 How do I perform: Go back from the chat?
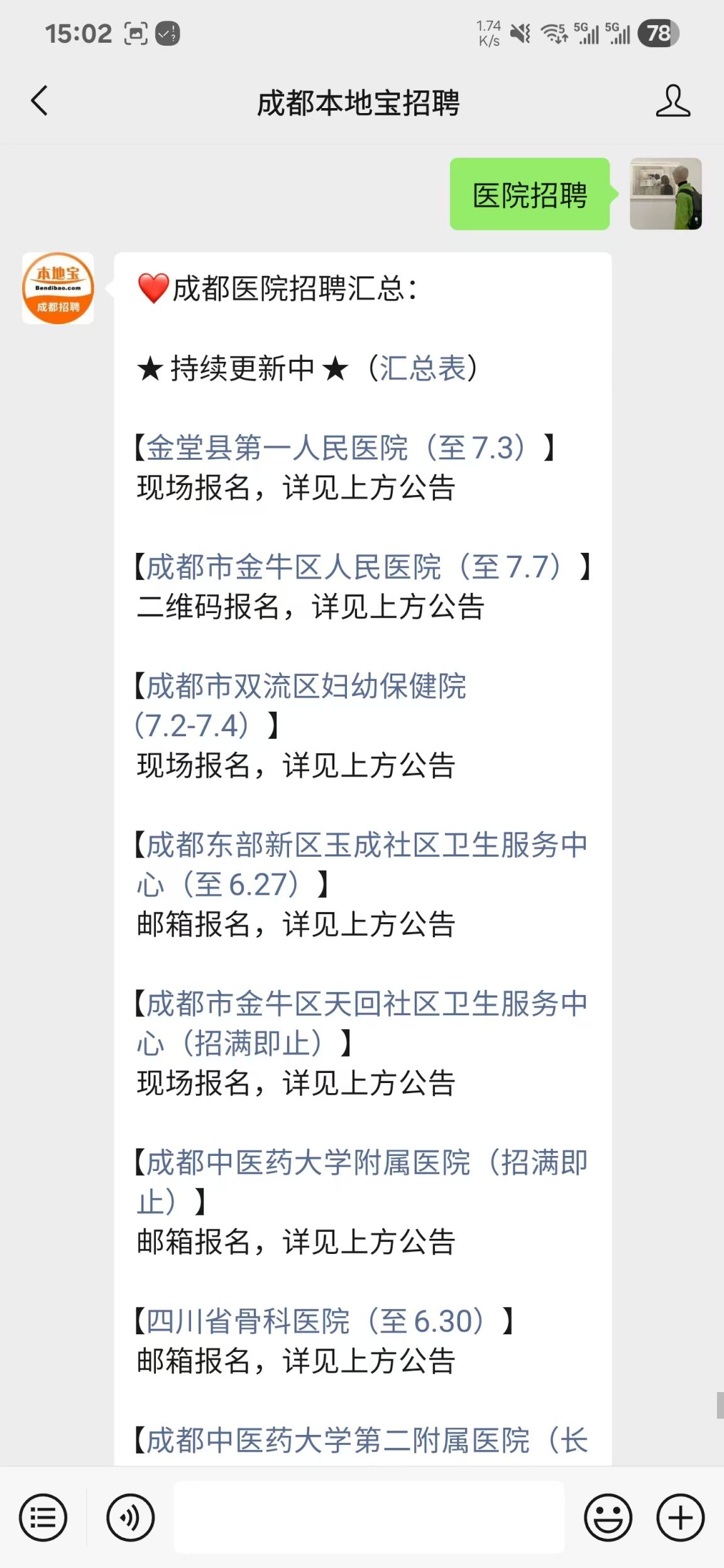[x=39, y=101]
